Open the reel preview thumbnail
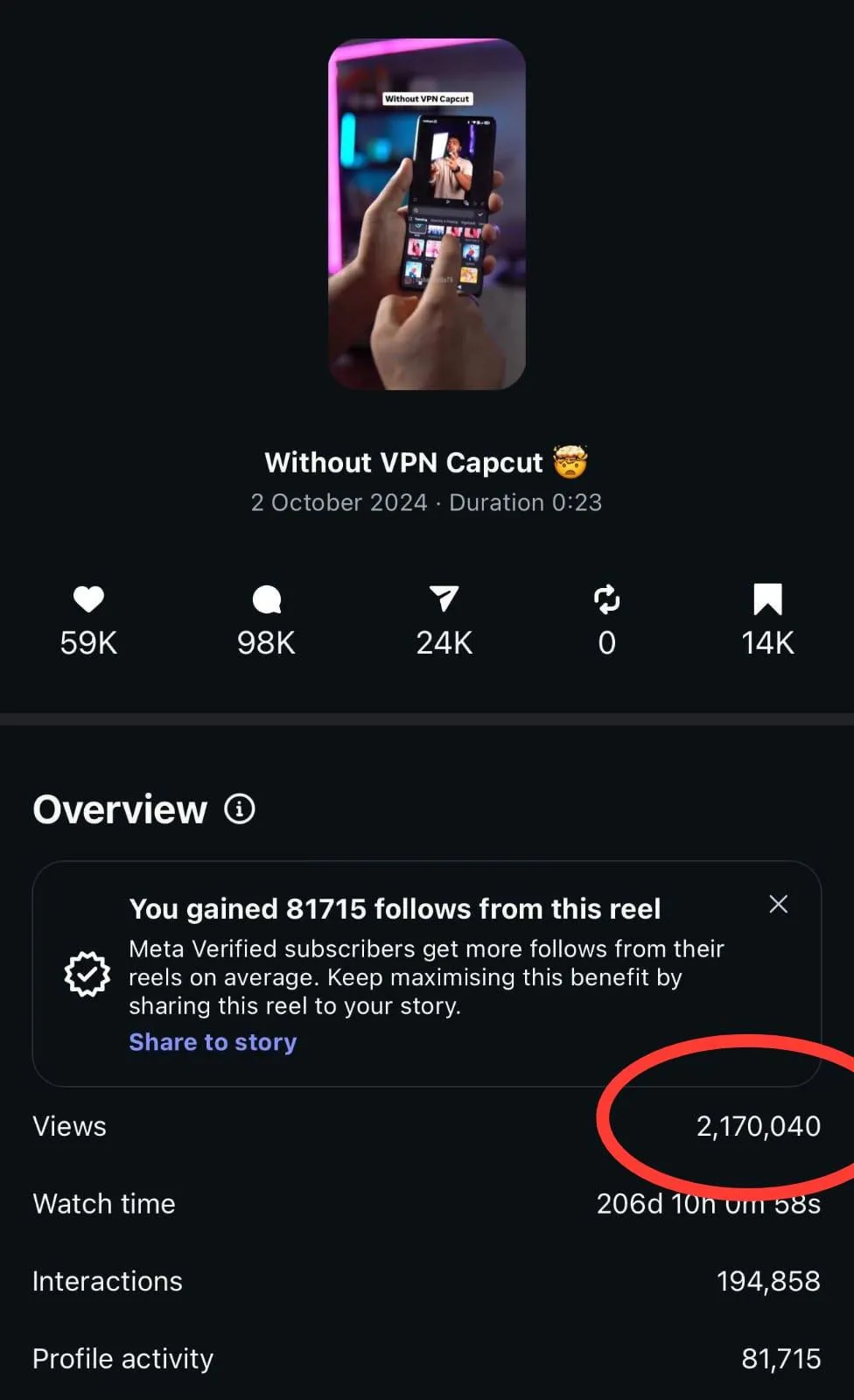 click(427, 214)
